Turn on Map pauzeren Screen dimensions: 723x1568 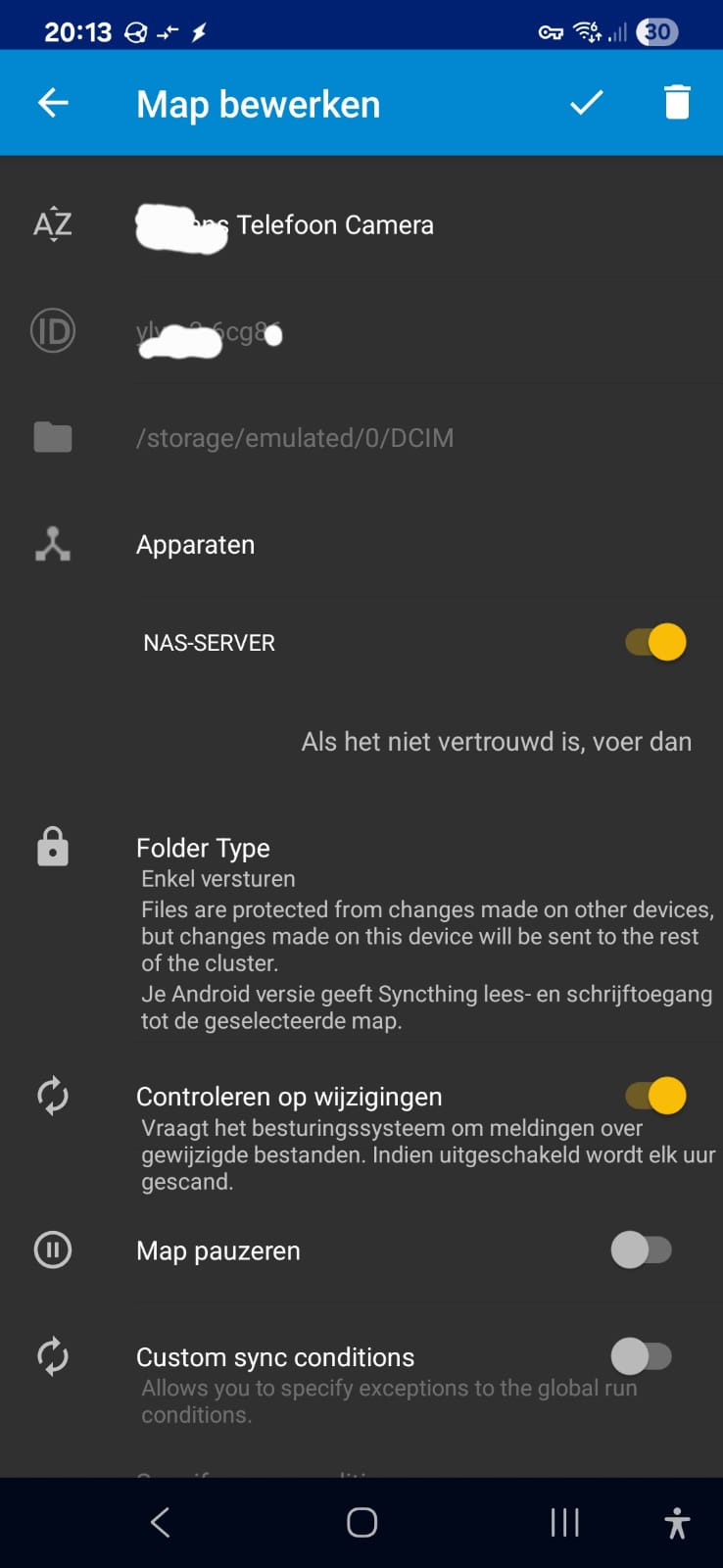[x=642, y=1250]
